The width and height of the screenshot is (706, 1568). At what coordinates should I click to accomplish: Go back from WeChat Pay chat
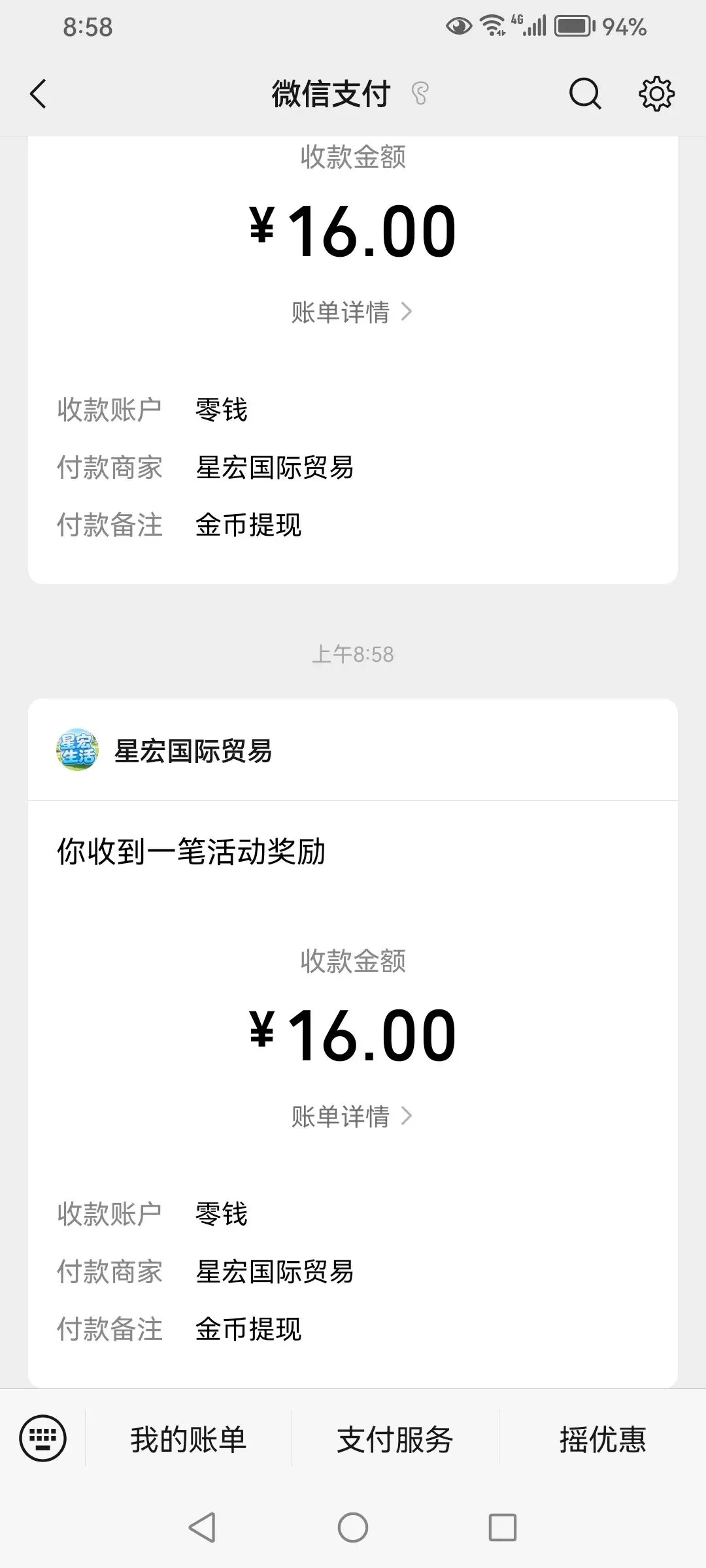[39, 93]
